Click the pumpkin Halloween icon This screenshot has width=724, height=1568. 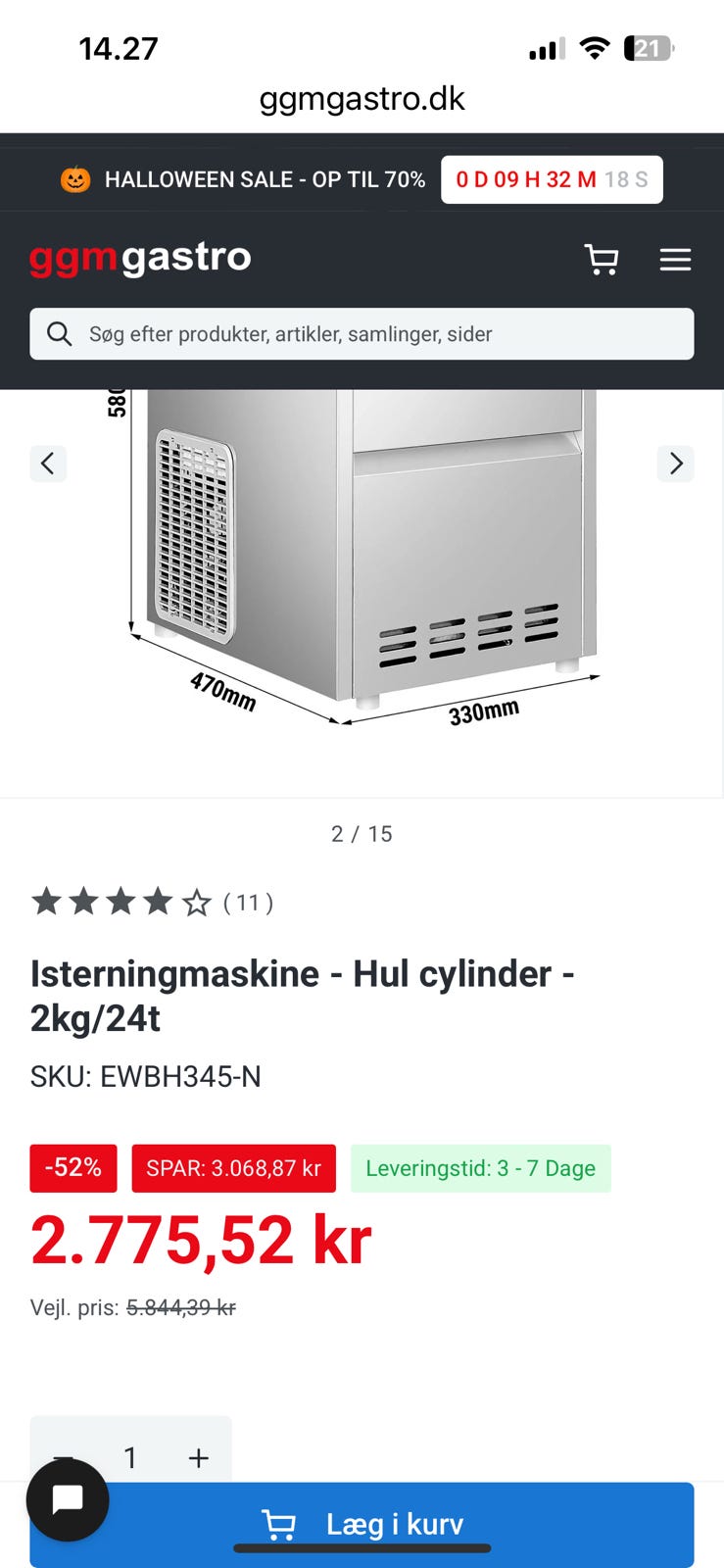point(75,179)
